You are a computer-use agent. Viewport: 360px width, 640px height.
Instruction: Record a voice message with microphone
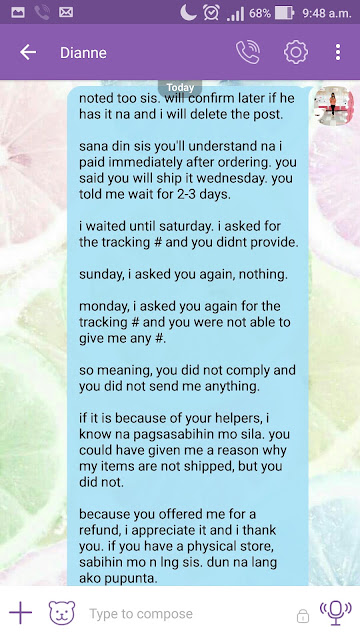[x=336, y=612]
